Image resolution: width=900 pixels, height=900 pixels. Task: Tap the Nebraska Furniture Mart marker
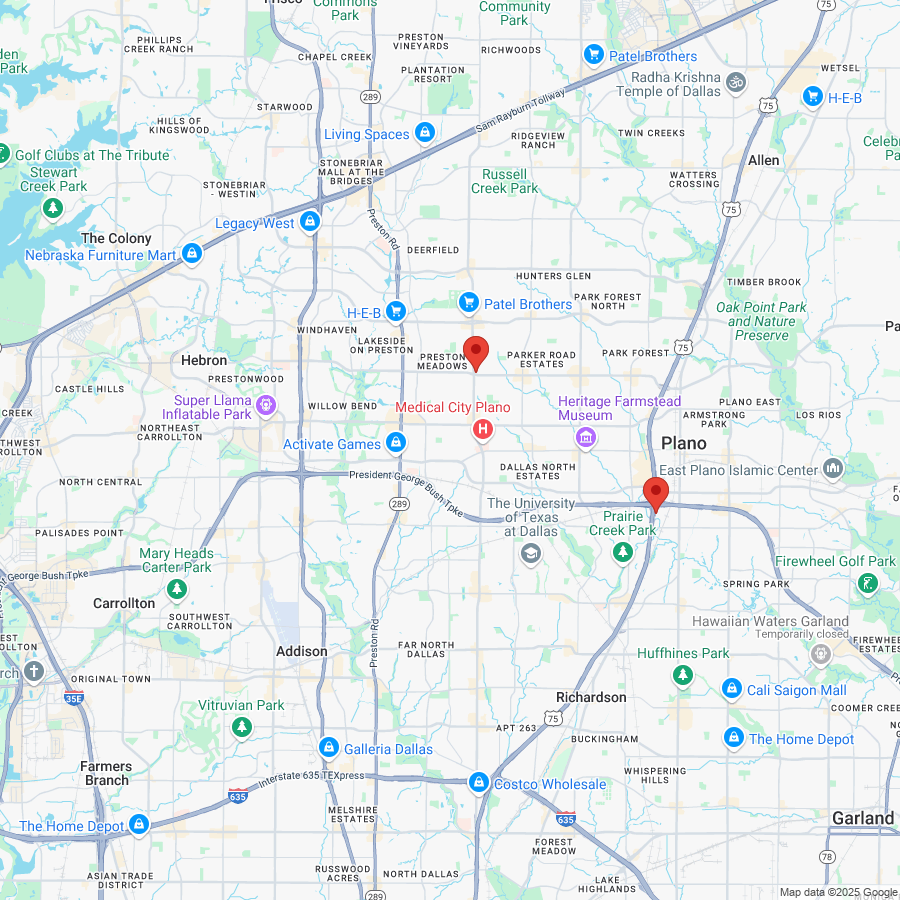[192, 254]
